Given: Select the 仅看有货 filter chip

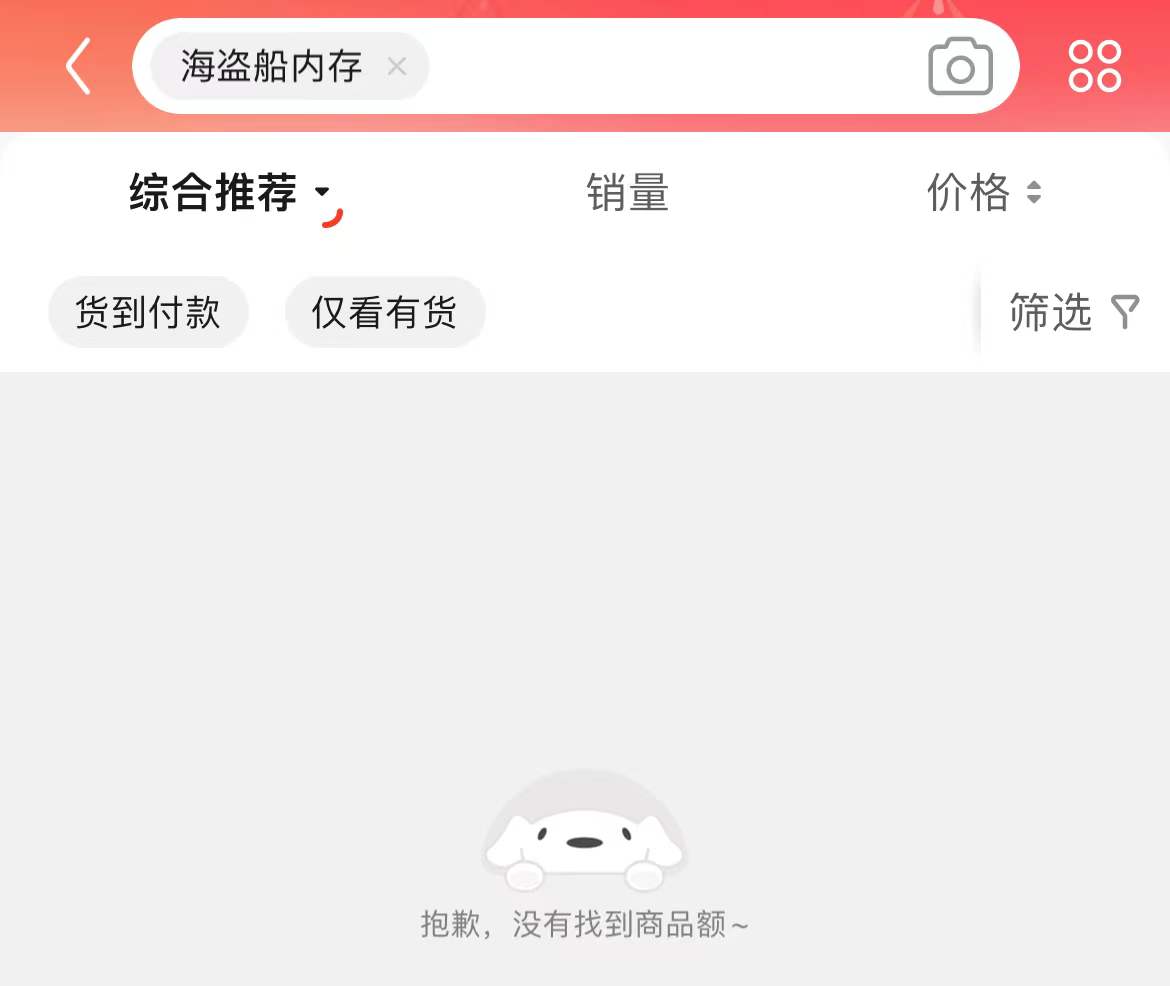Looking at the screenshot, I should [385, 312].
